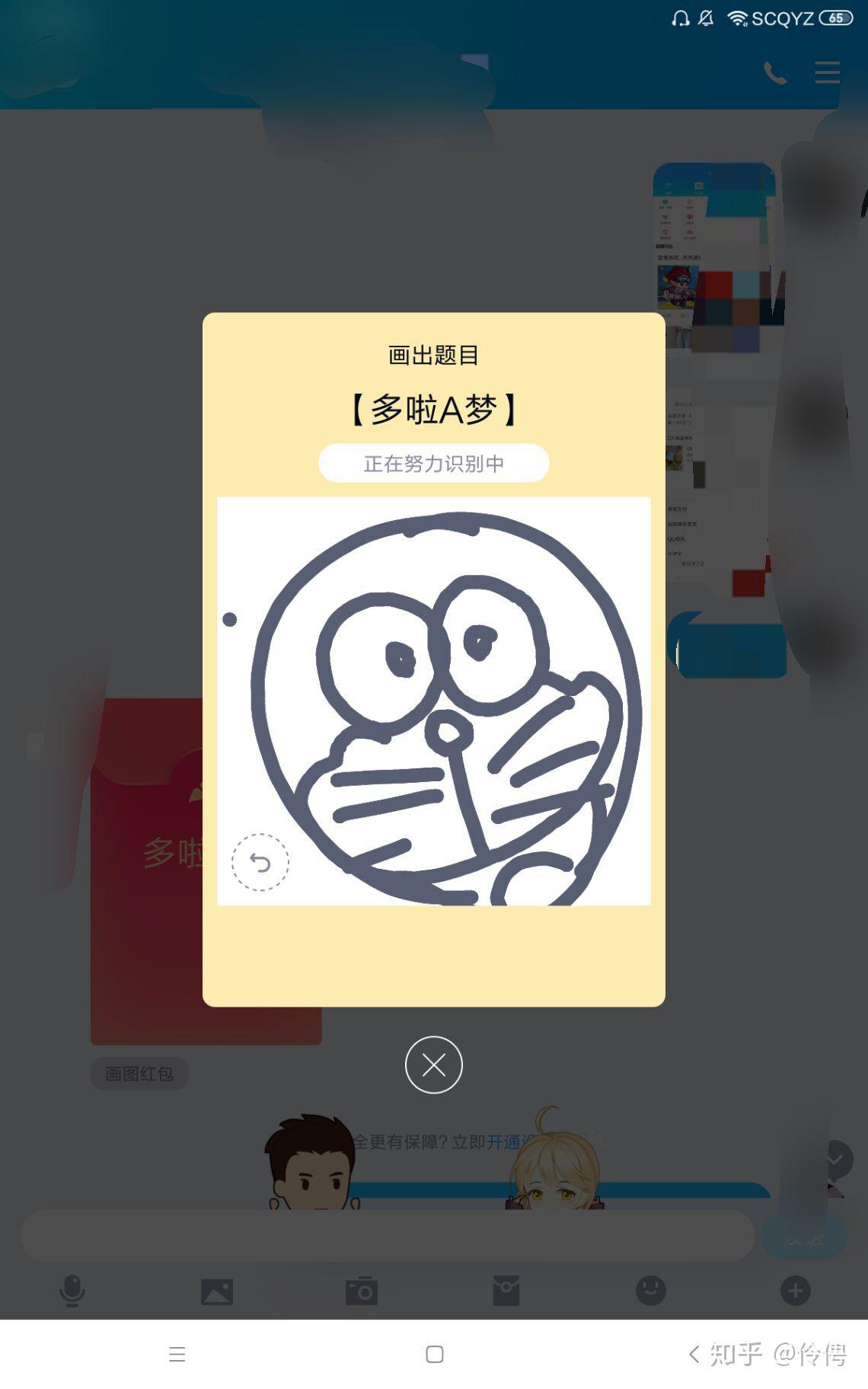The width and height of the screenshot is (868, 1389).
Task: Open the red packet envelope icon
Action: click(506, 1290)
